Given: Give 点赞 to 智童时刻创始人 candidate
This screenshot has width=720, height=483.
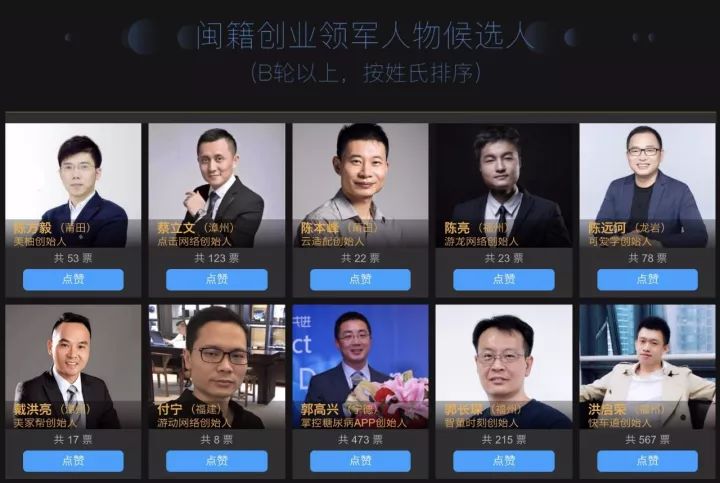Looking at the screenshot, I should coord(504,461).
